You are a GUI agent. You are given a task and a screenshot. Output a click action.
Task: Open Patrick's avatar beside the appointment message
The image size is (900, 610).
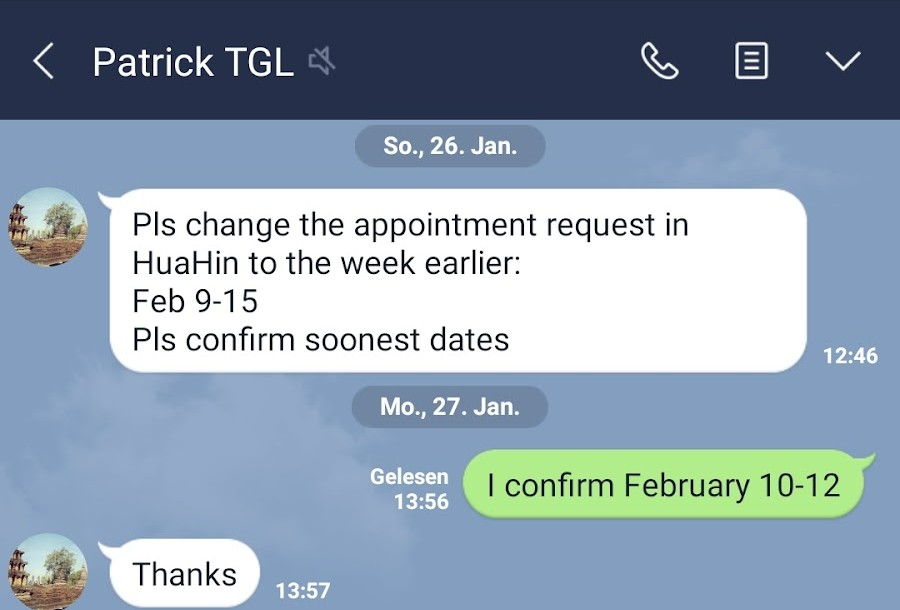[x=48, y=227]
